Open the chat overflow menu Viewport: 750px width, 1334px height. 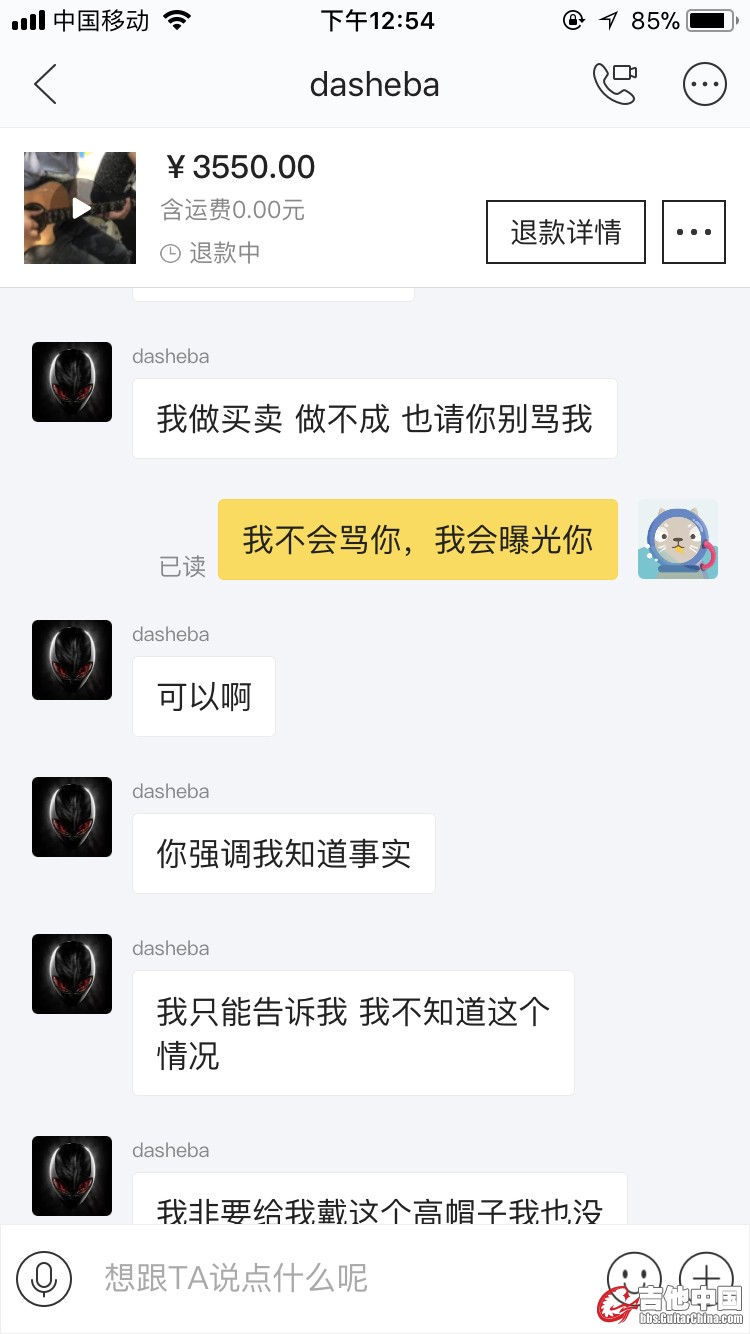[704, 85]
